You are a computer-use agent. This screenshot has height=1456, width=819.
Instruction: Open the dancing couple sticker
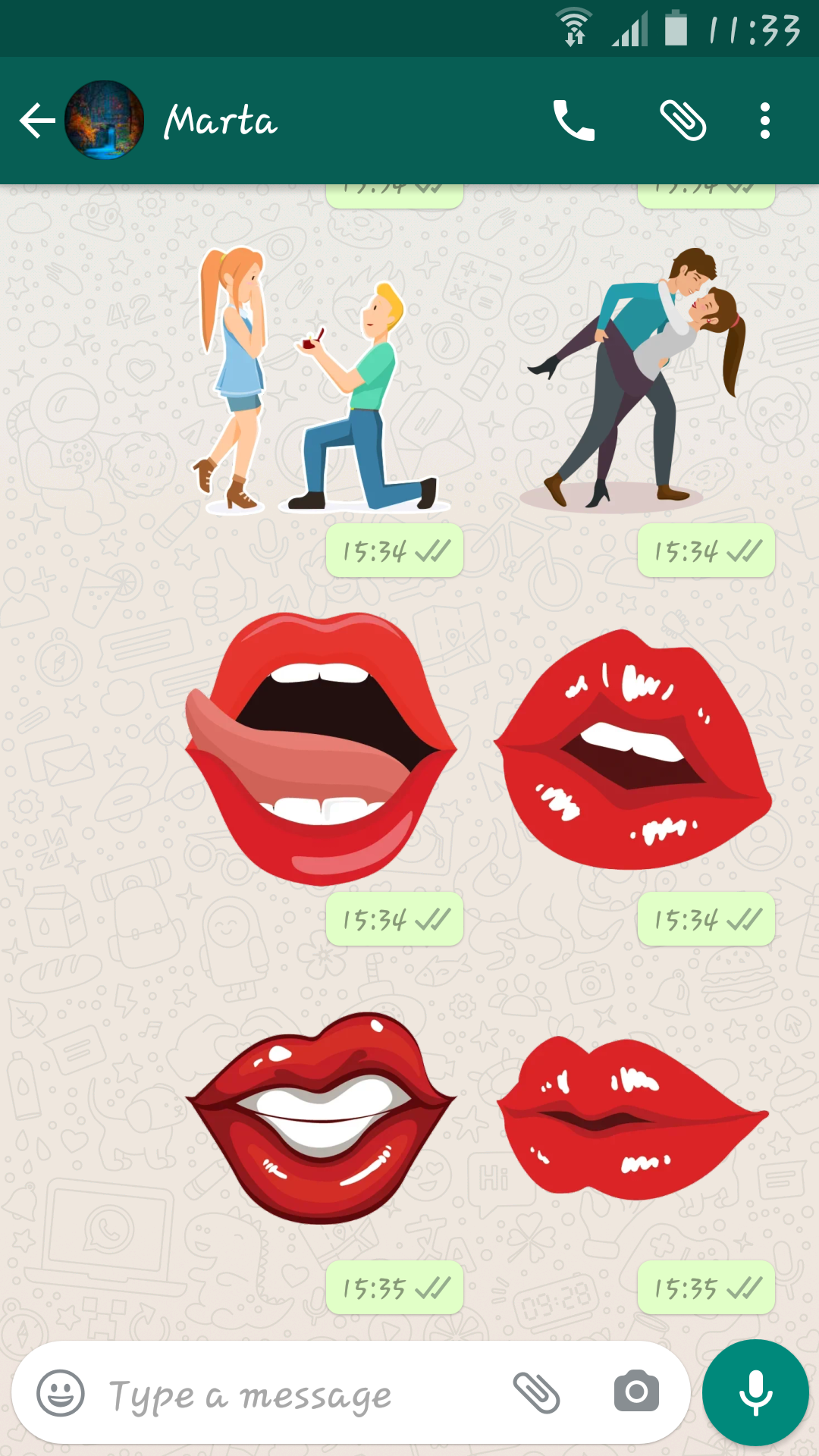pyautogui.click(x=637, y=379)
